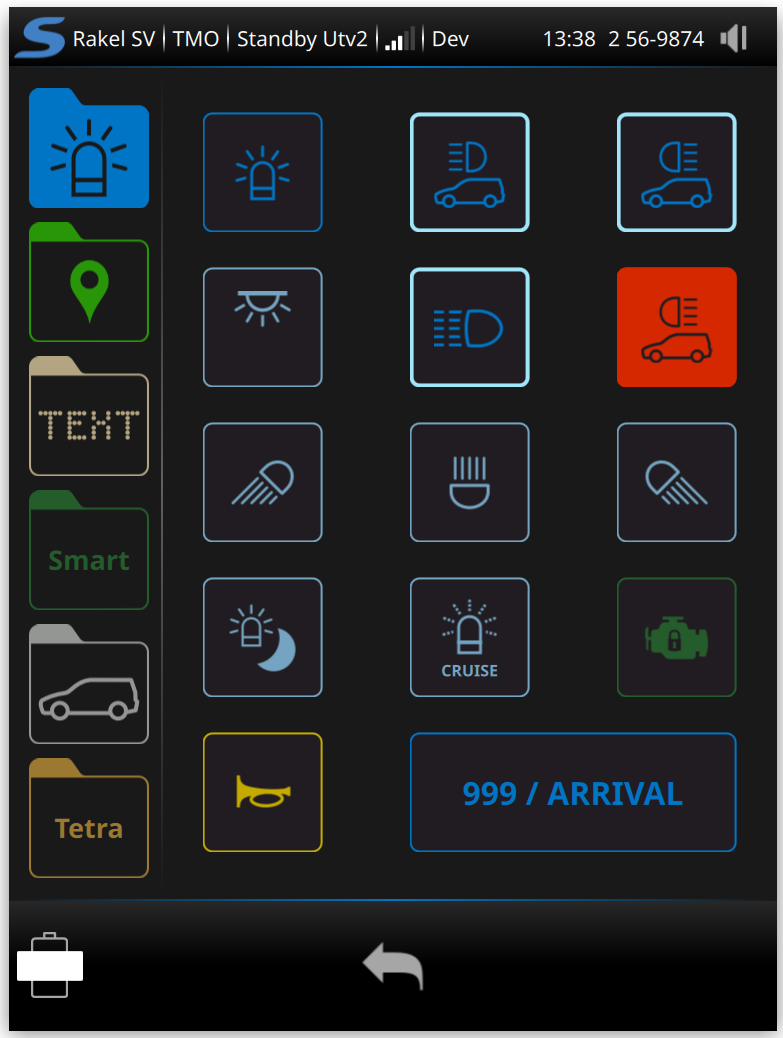Image resolution: width=783 pixels, height=1038 pixels.
Task: Toggle the vehicle front lights button
Action: (469, 172)
